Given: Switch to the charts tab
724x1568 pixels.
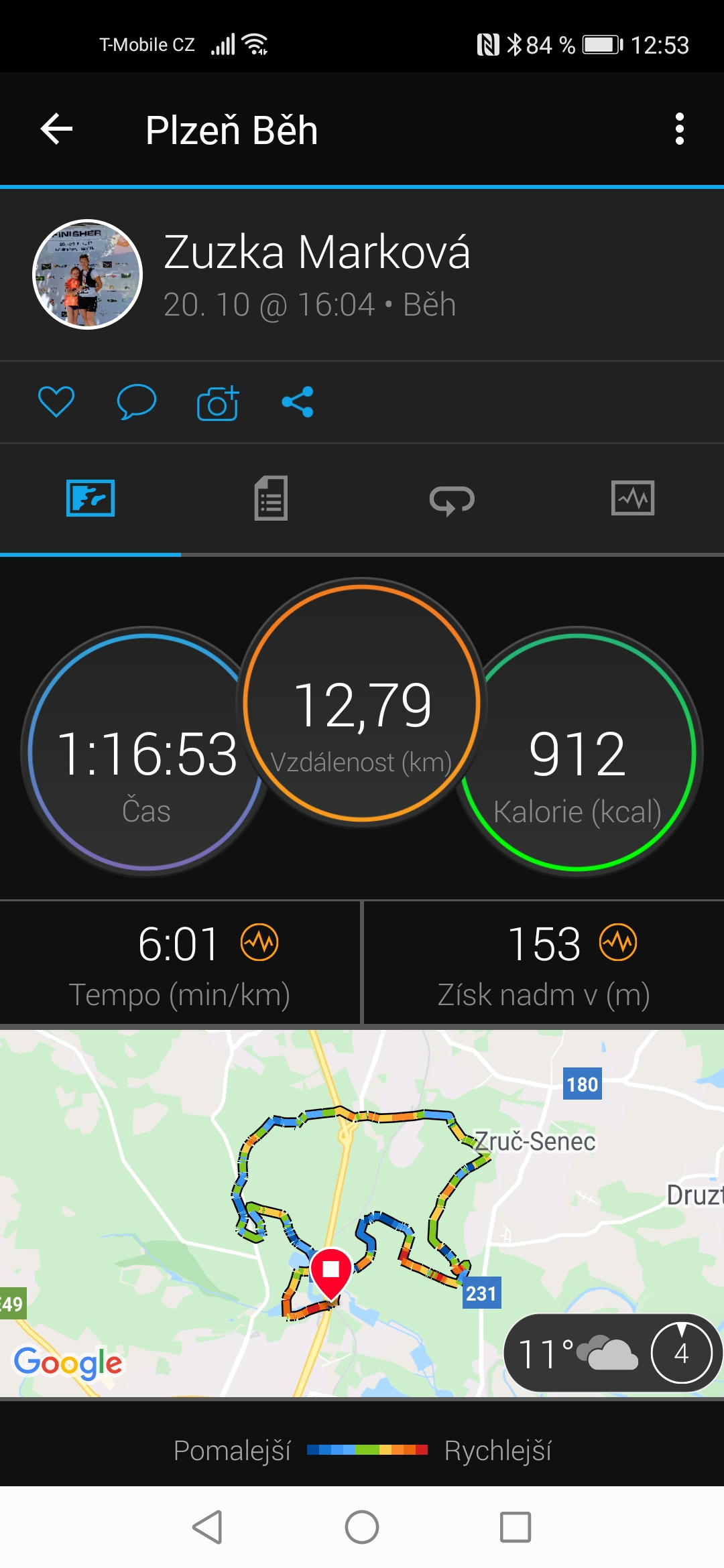Looking at the screenshot, I should (x=633, y=498).
